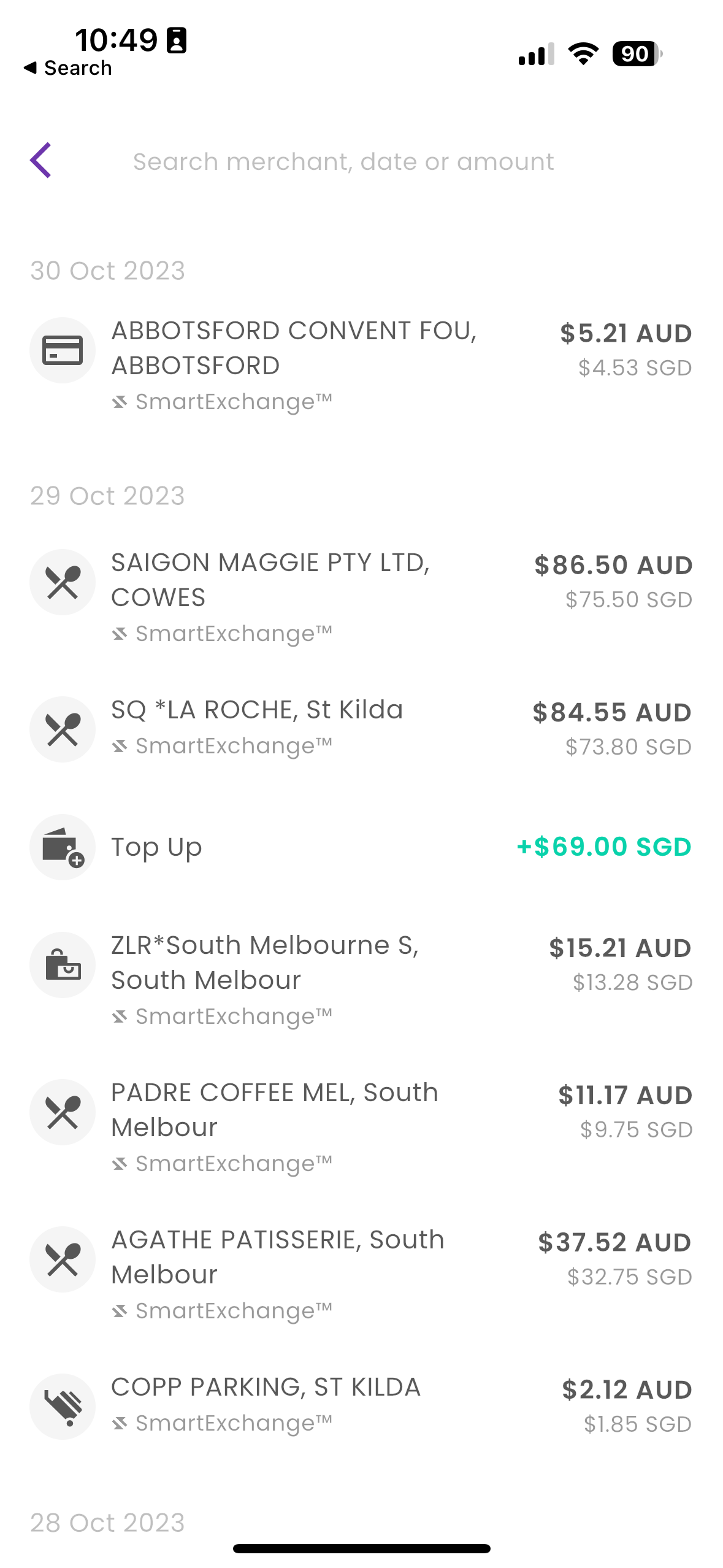Expand the 30 Oct 2023 date header
This screenshot has height=1568, width=723.
tap(108, 269)
